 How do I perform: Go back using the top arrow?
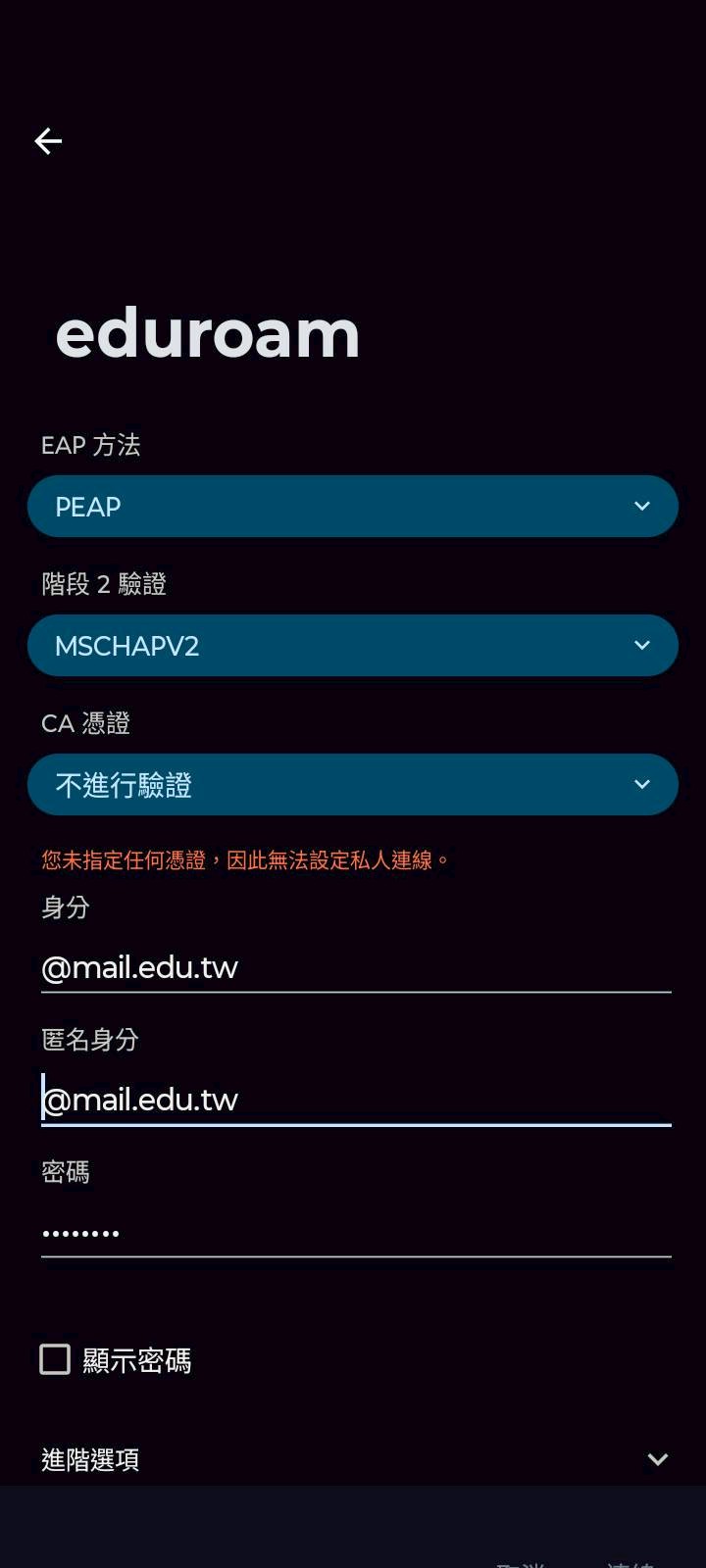[x=48, y=141]
